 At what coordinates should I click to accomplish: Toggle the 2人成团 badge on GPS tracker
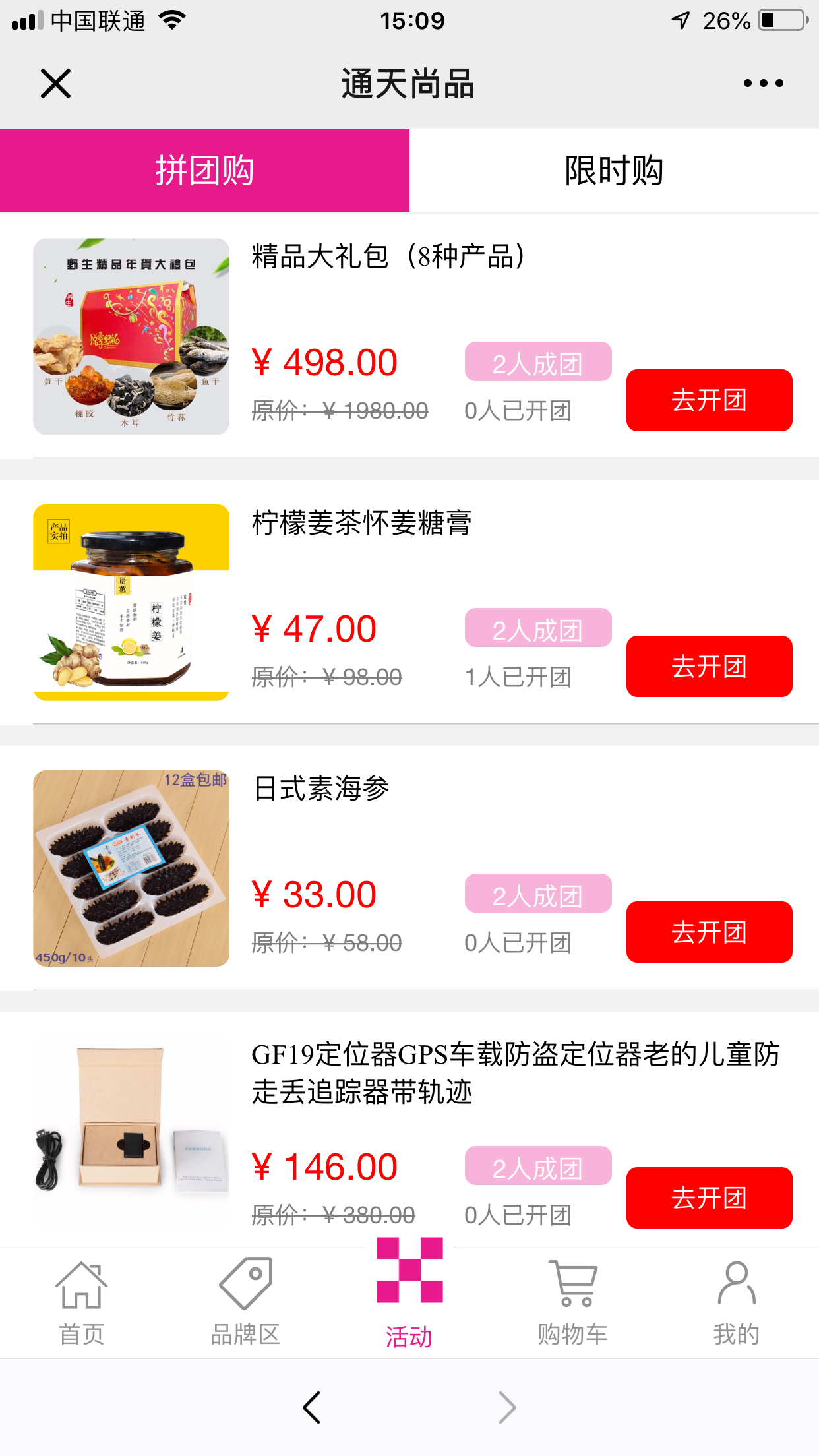pyautogui.click(x=538, y=1166)
